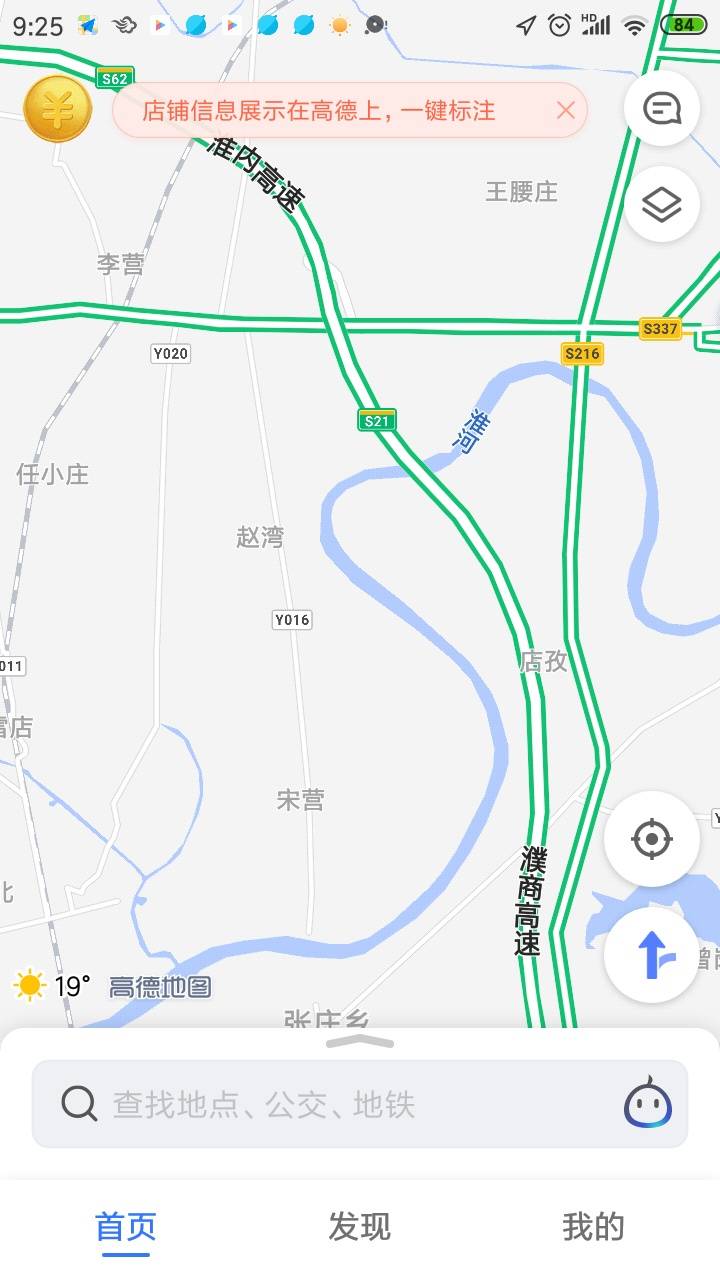
Task: Switch to the 发现 tab
Action: 360,1227
